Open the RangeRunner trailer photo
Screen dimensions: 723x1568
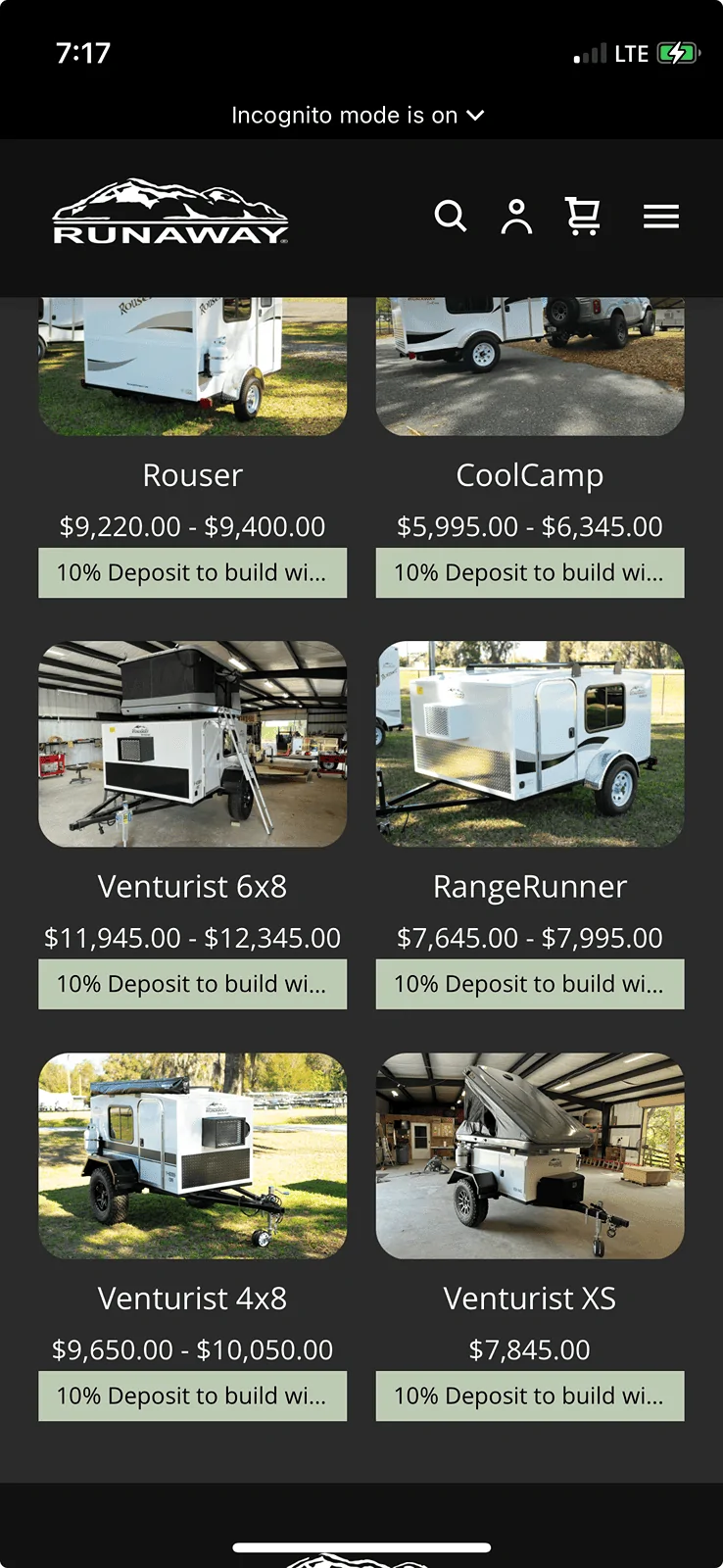(529, 744)
